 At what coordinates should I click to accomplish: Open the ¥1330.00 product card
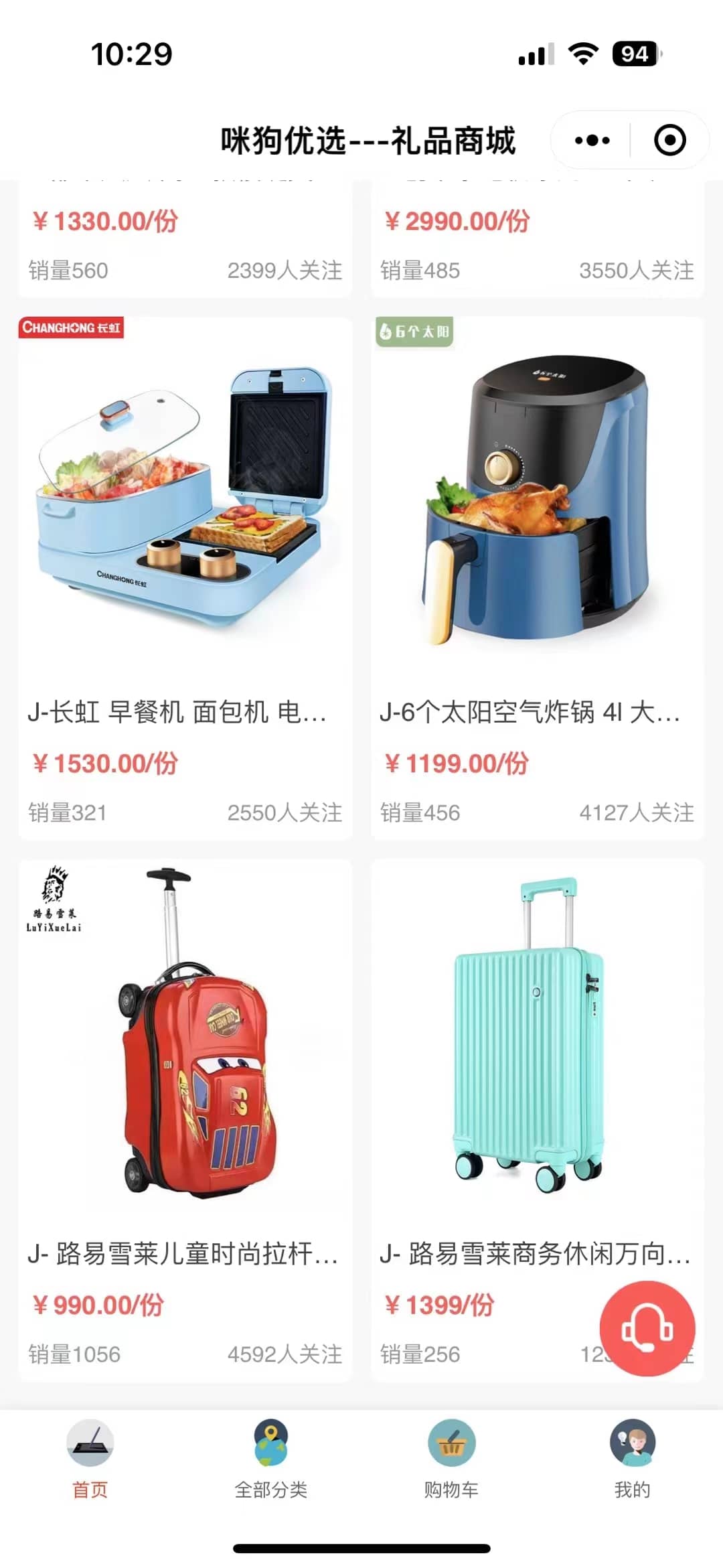[185, 241]
